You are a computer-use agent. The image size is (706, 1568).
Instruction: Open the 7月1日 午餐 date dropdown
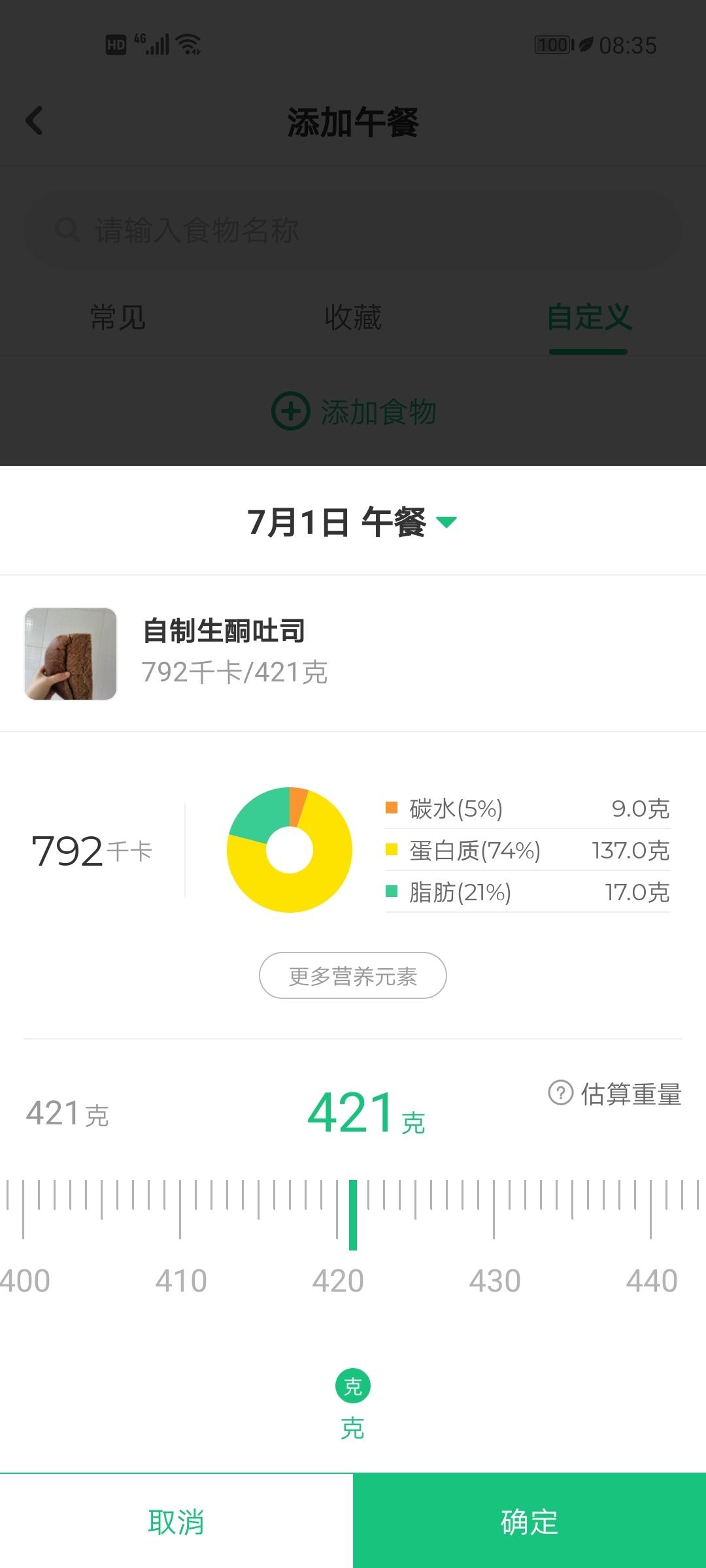353,521
